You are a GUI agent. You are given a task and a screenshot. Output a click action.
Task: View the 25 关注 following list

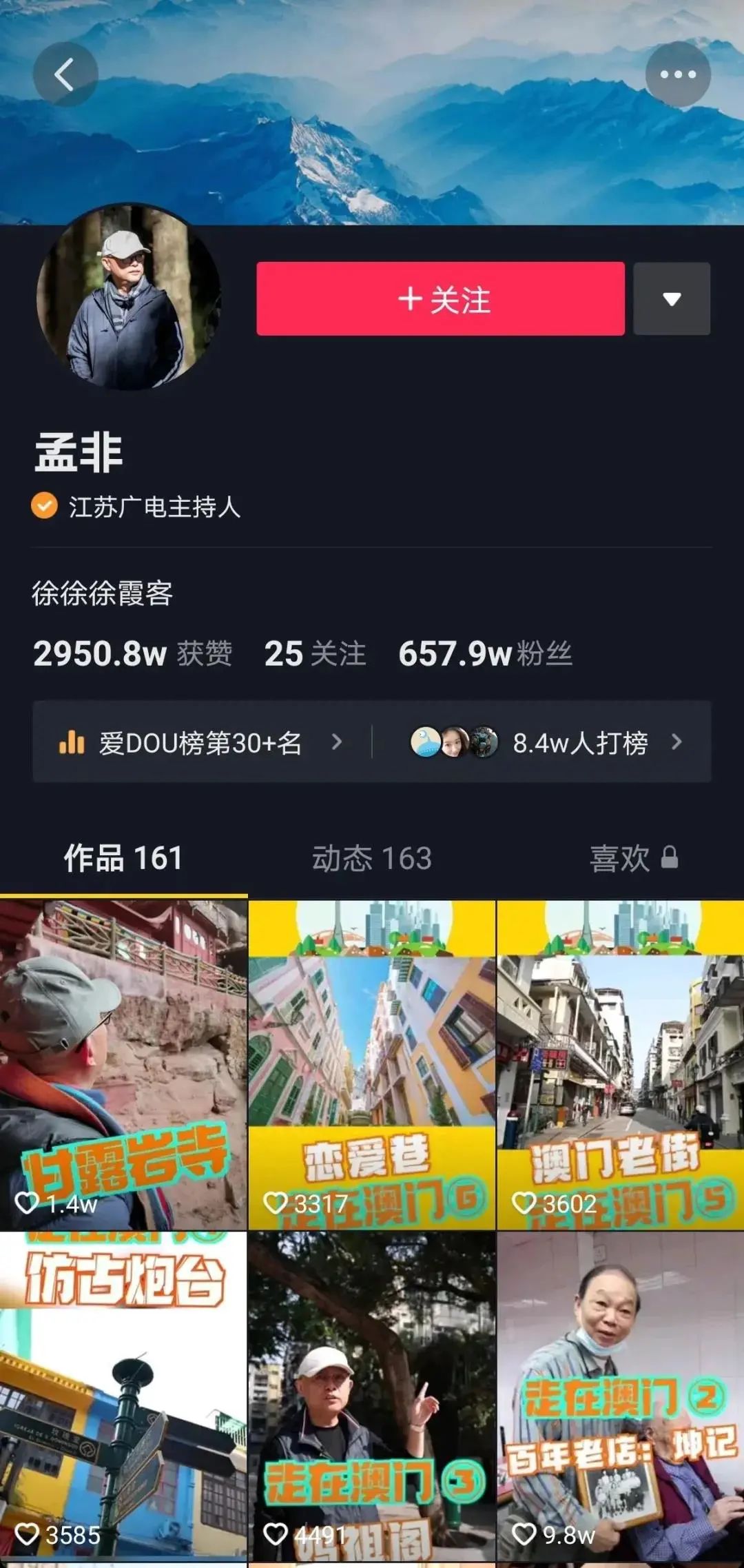tap(315, 653)
